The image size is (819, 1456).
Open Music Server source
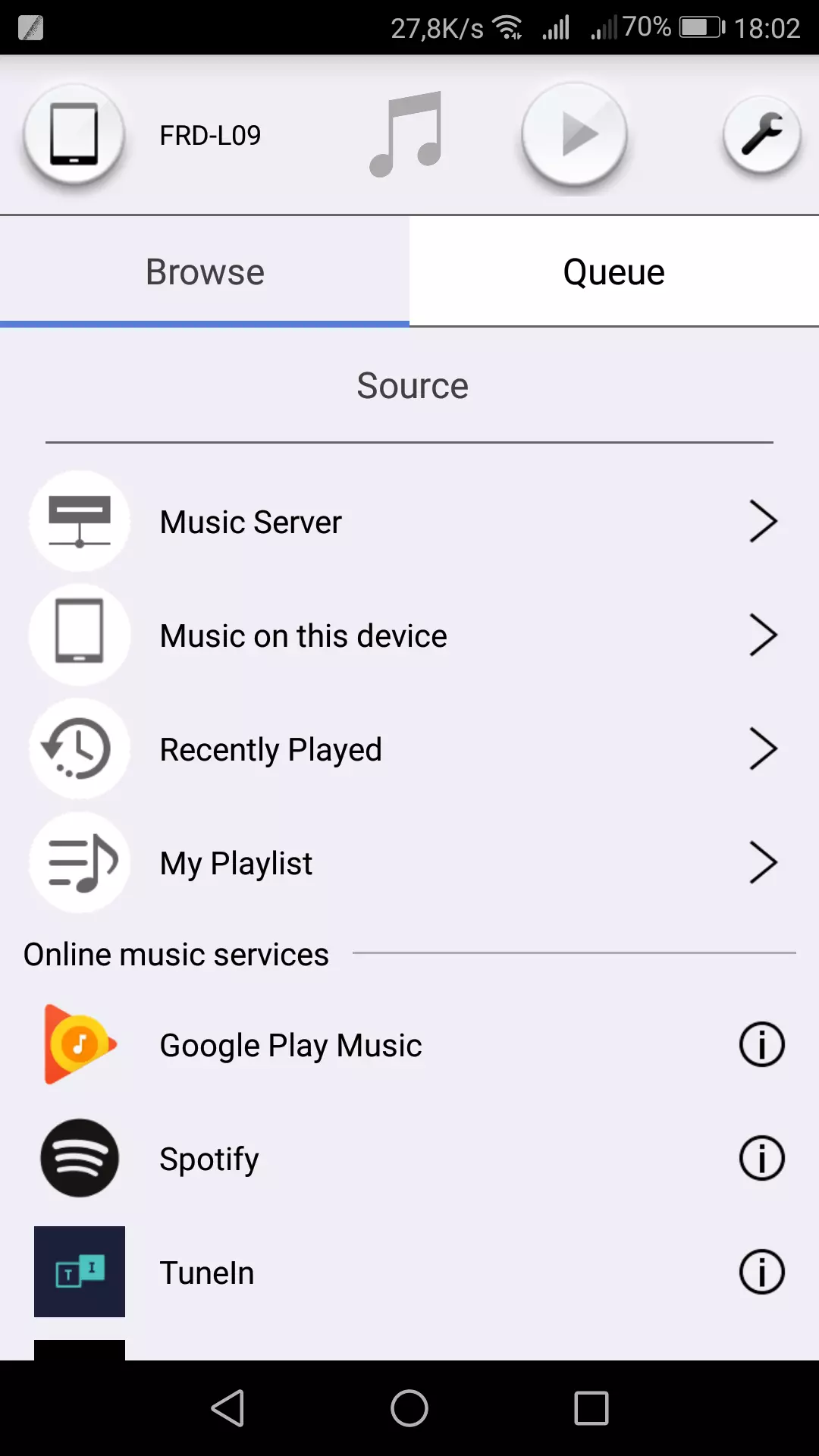pos(409,522)
